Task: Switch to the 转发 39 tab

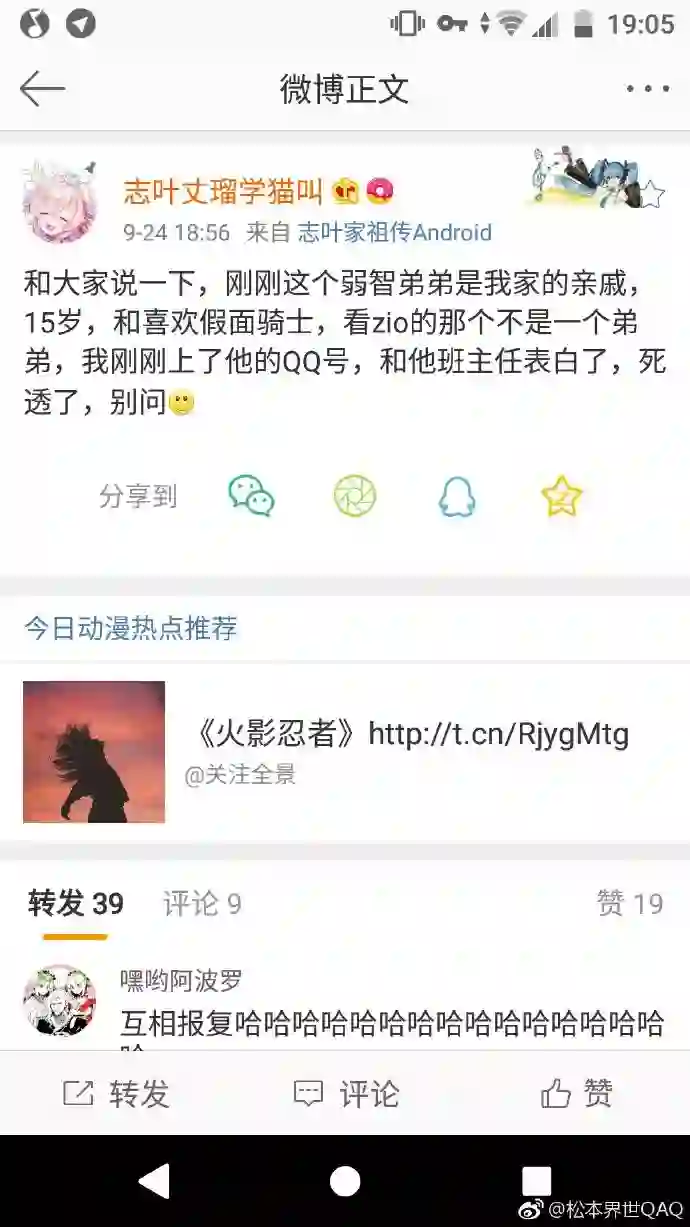Action: [76, 904]
